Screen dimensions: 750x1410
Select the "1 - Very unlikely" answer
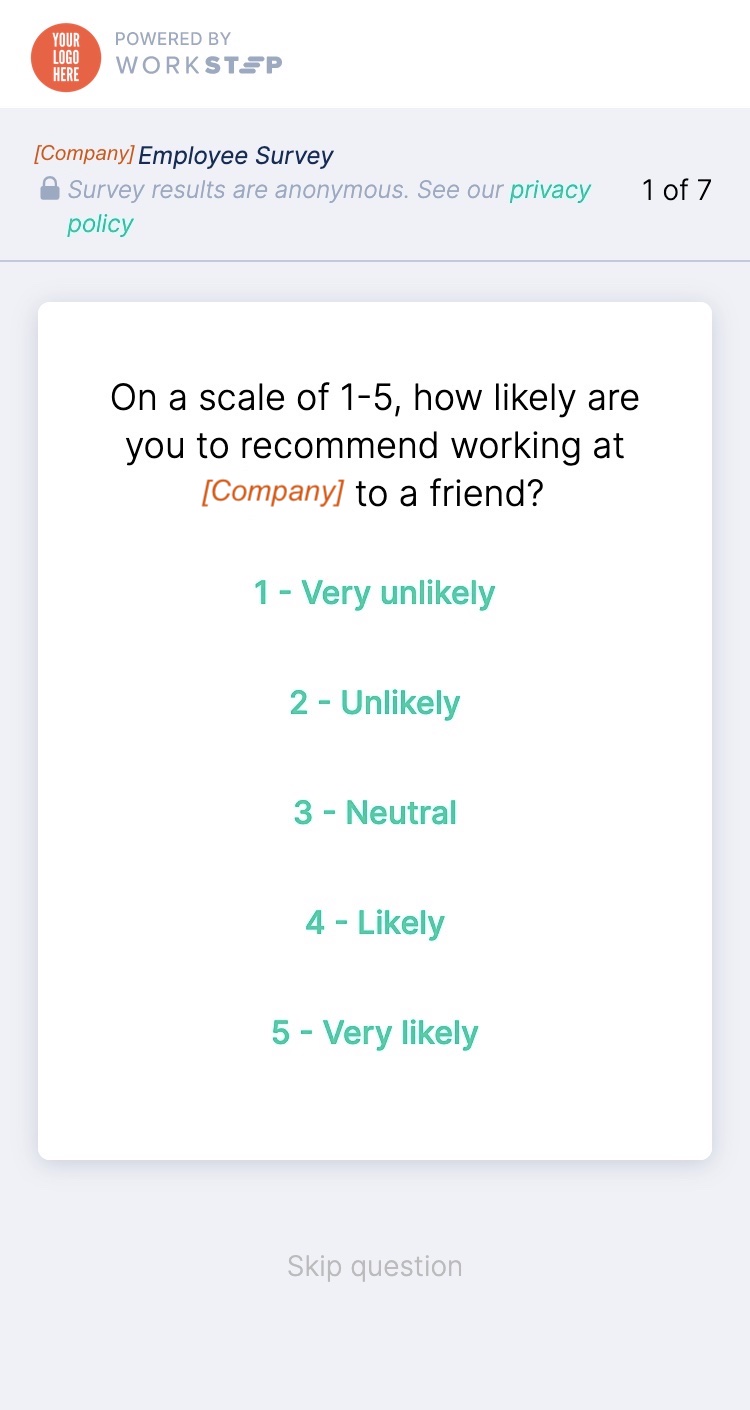click(x=374, y=593)
